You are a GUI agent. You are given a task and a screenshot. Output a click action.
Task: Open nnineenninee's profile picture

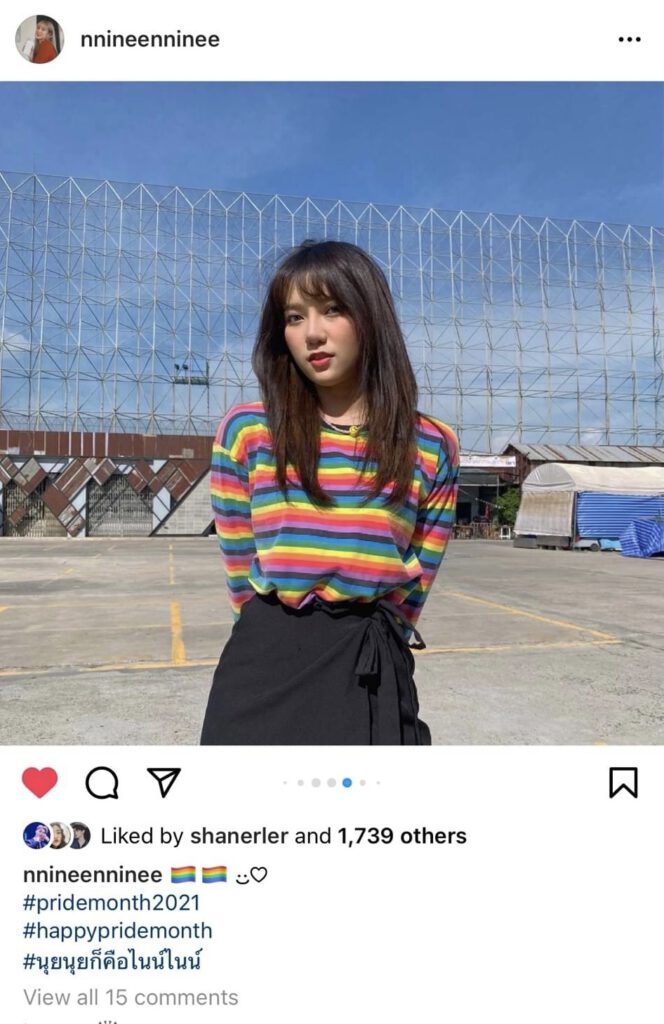pos(39,39)
